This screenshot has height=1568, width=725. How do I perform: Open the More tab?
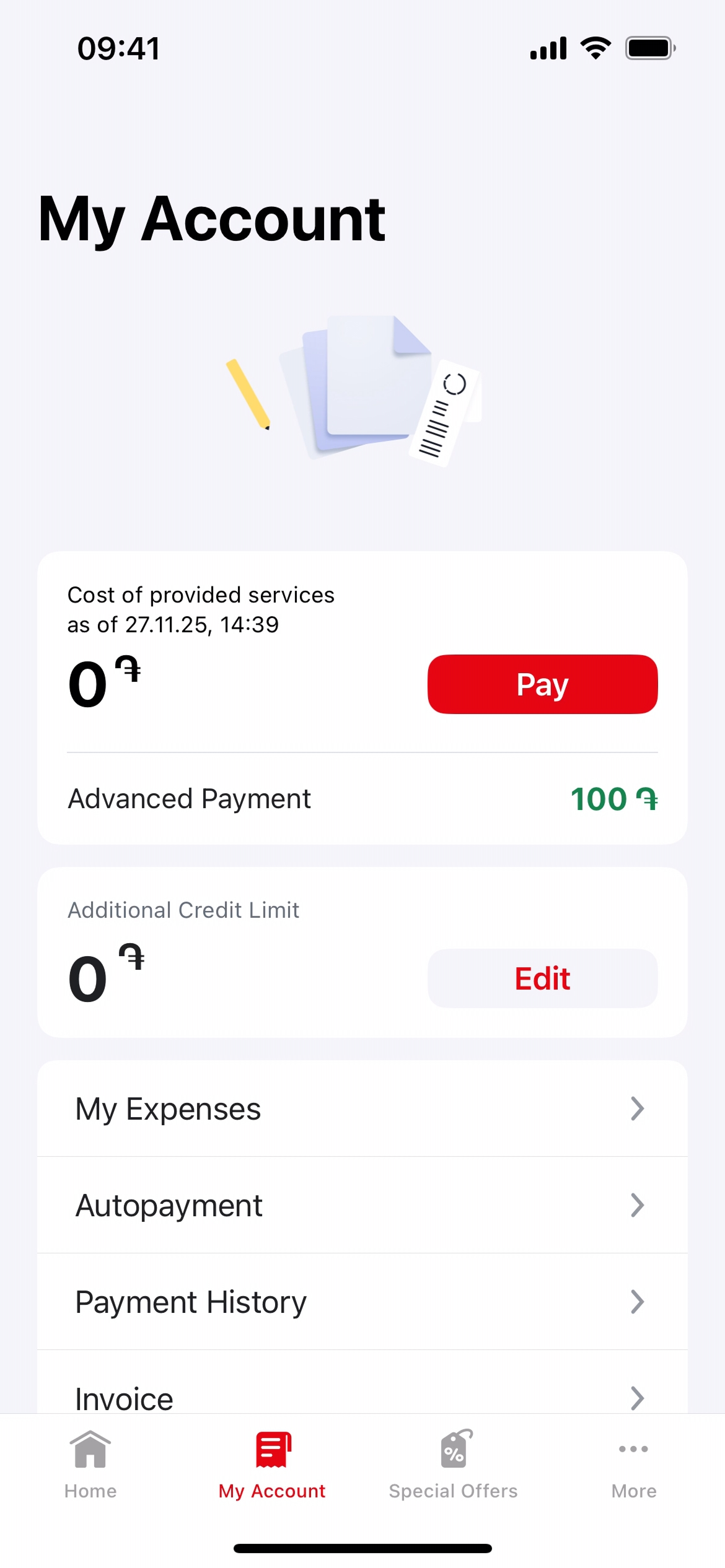633,1465
